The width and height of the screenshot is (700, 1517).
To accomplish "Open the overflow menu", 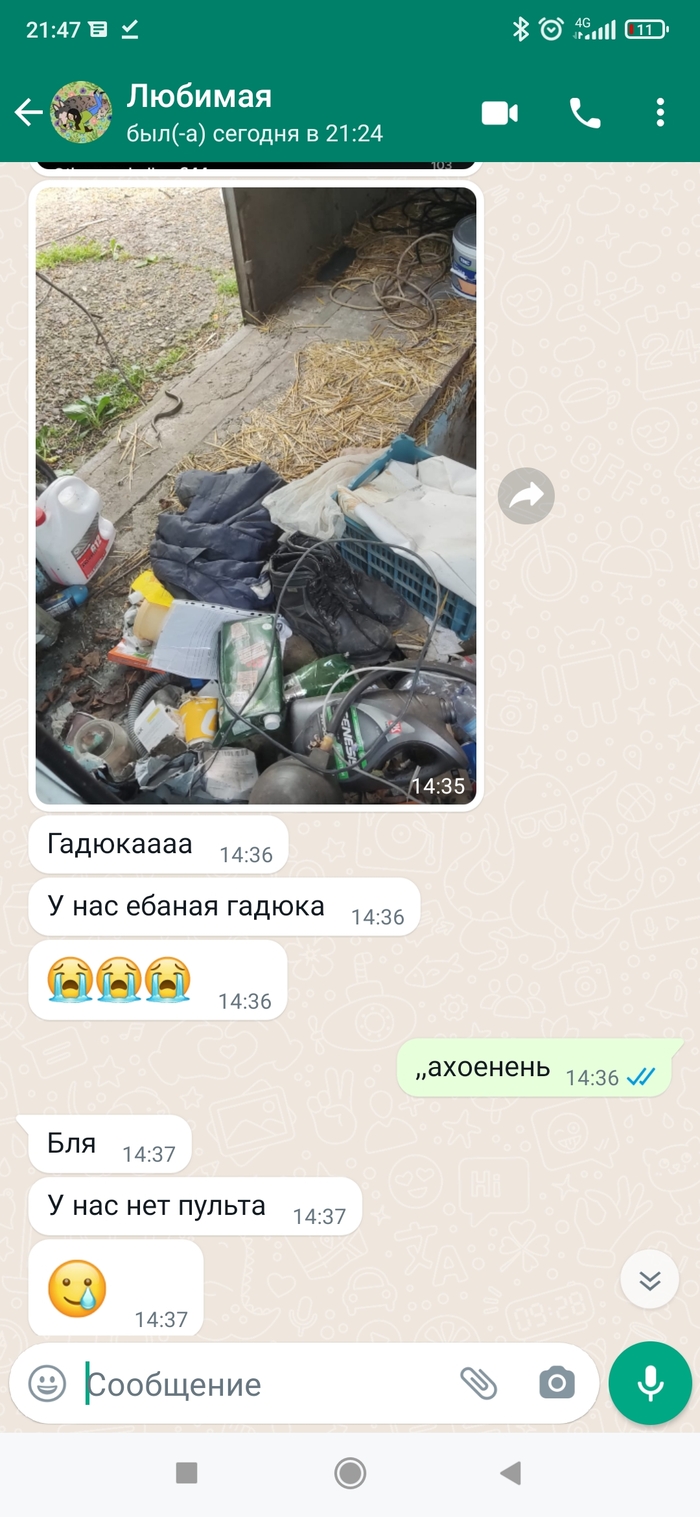I will [660, 113].
